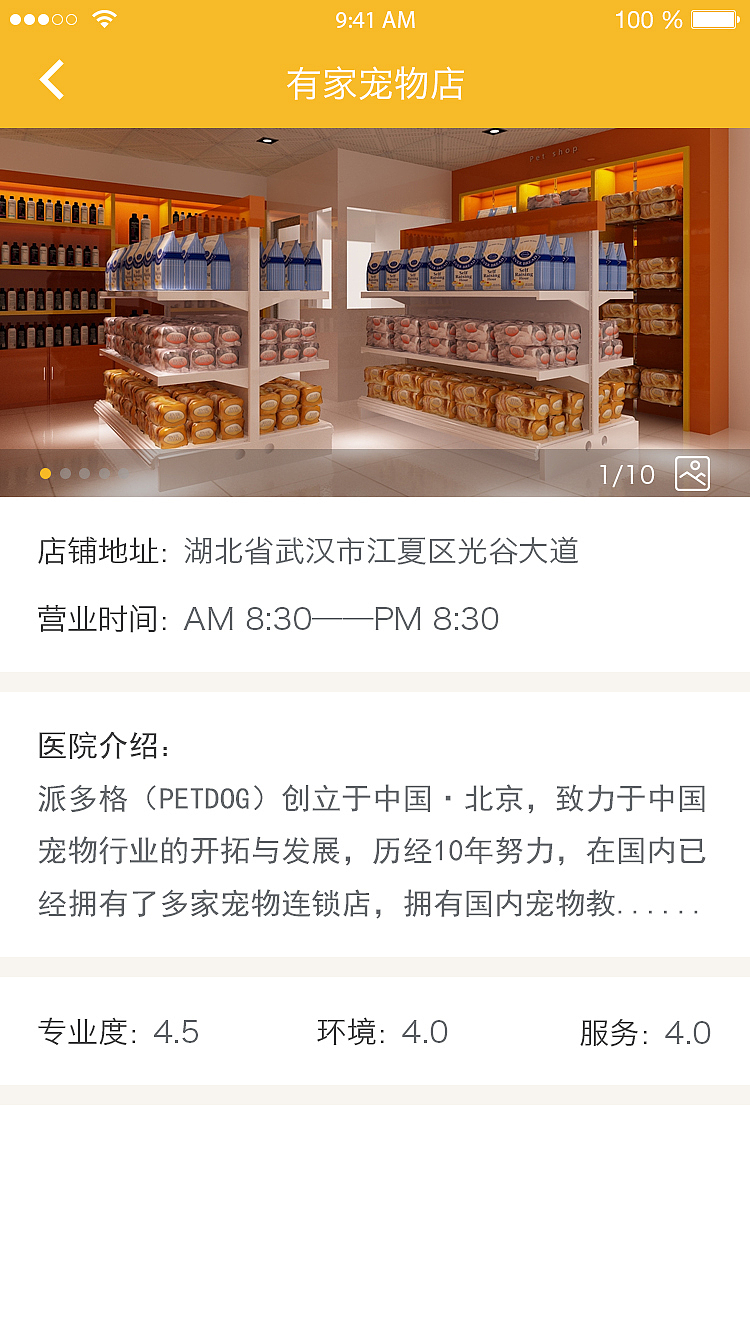Tap the Wi-Fi icon in the status bar
Screen dimensions: 750x1334
(104, 18)
